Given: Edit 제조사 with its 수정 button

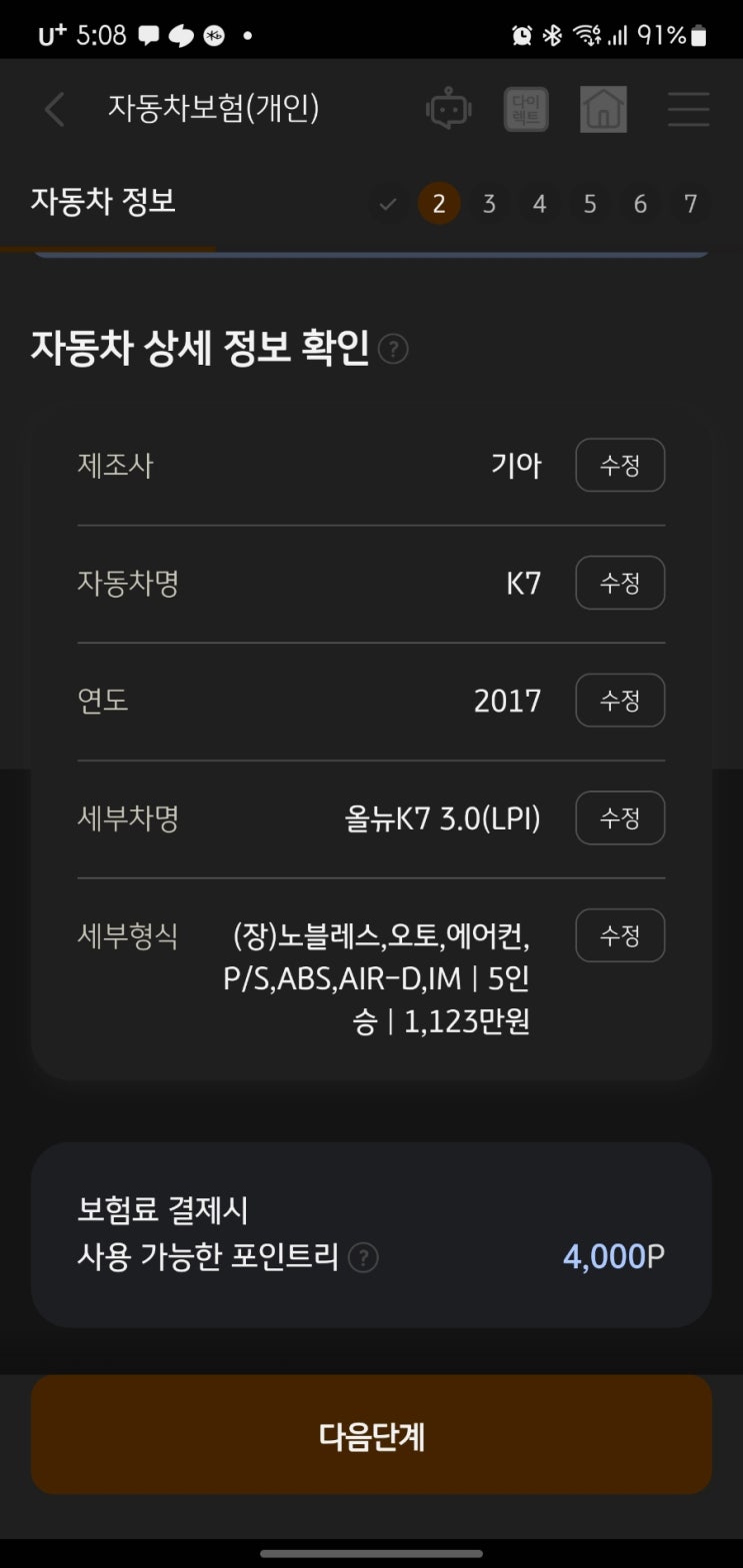Looking at the screenshot, I should click(620, 465).
